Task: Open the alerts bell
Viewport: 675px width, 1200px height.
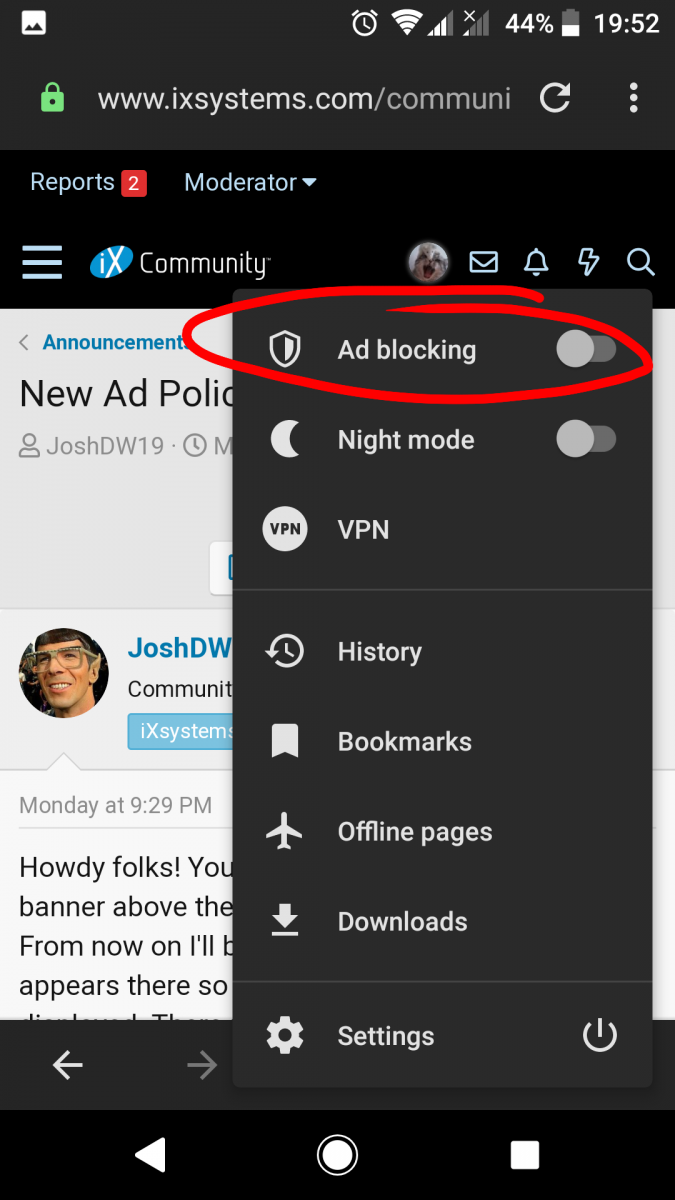Action: coord(536,263)
